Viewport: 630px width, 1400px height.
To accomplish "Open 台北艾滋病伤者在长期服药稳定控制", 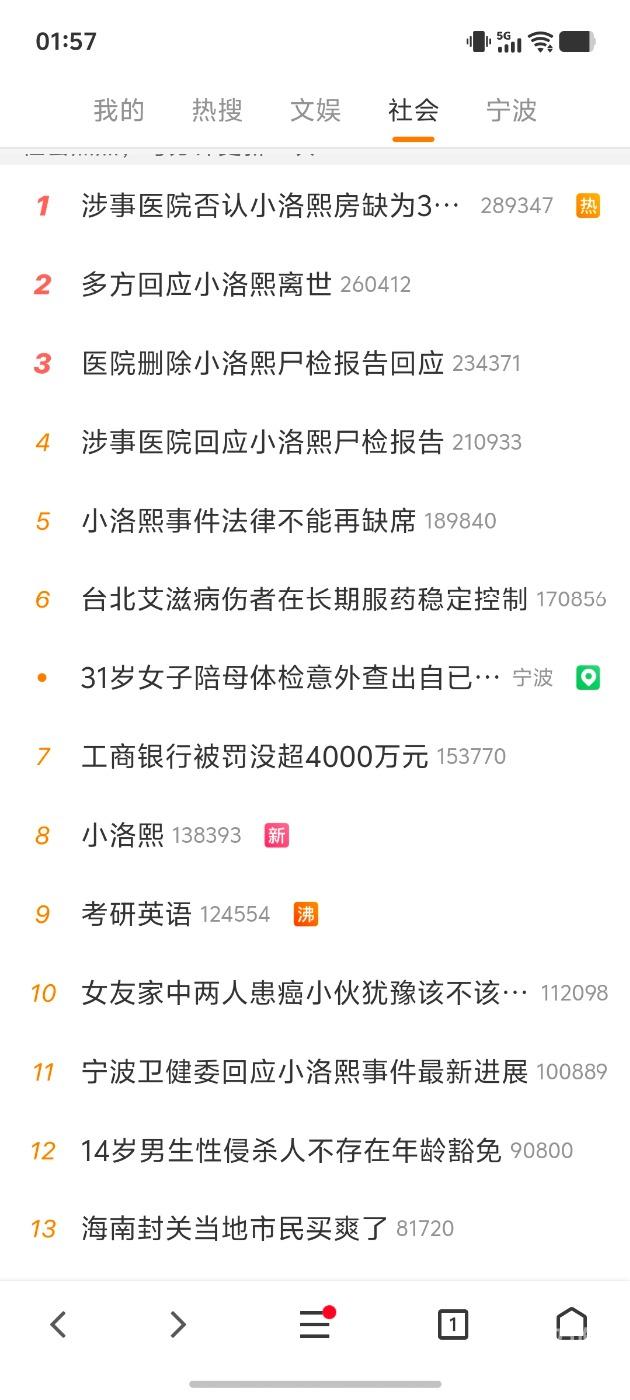I will pos(304,600).
